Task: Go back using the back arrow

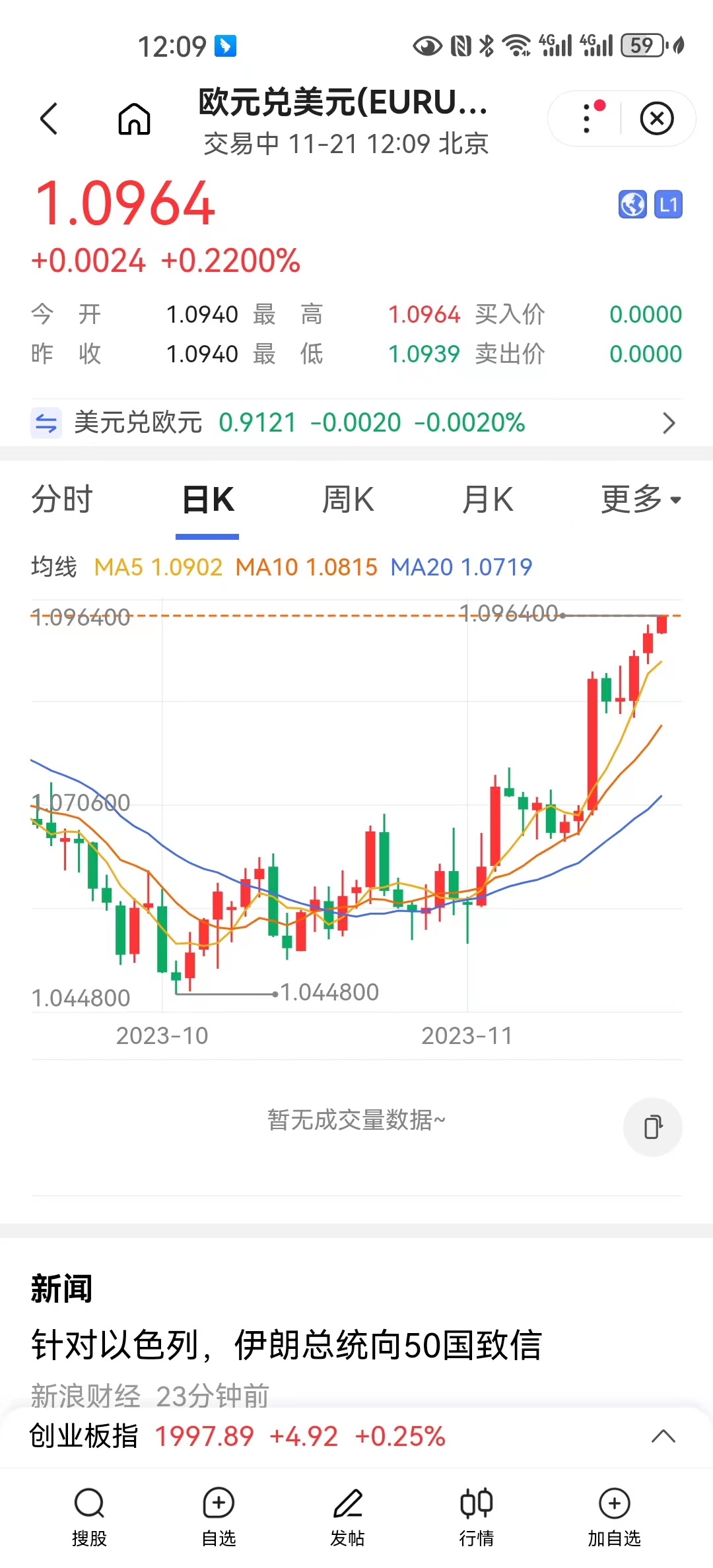Action: 50,119
